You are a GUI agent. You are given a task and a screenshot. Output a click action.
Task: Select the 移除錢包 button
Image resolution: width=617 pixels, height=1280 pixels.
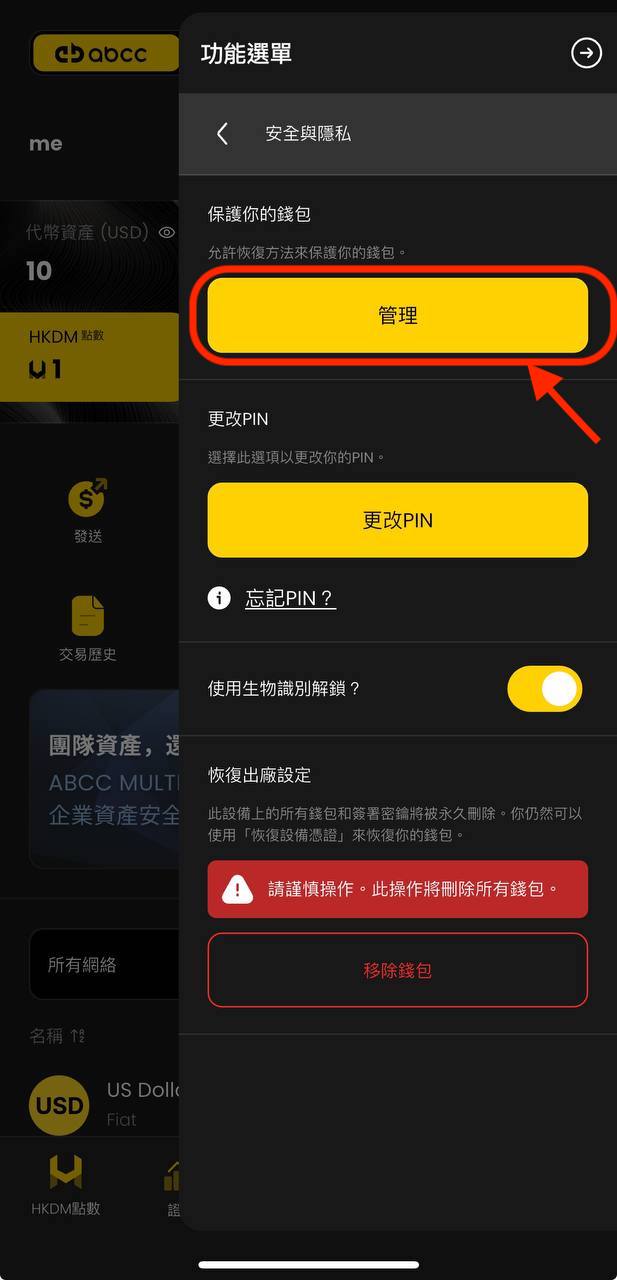[397, 970]
